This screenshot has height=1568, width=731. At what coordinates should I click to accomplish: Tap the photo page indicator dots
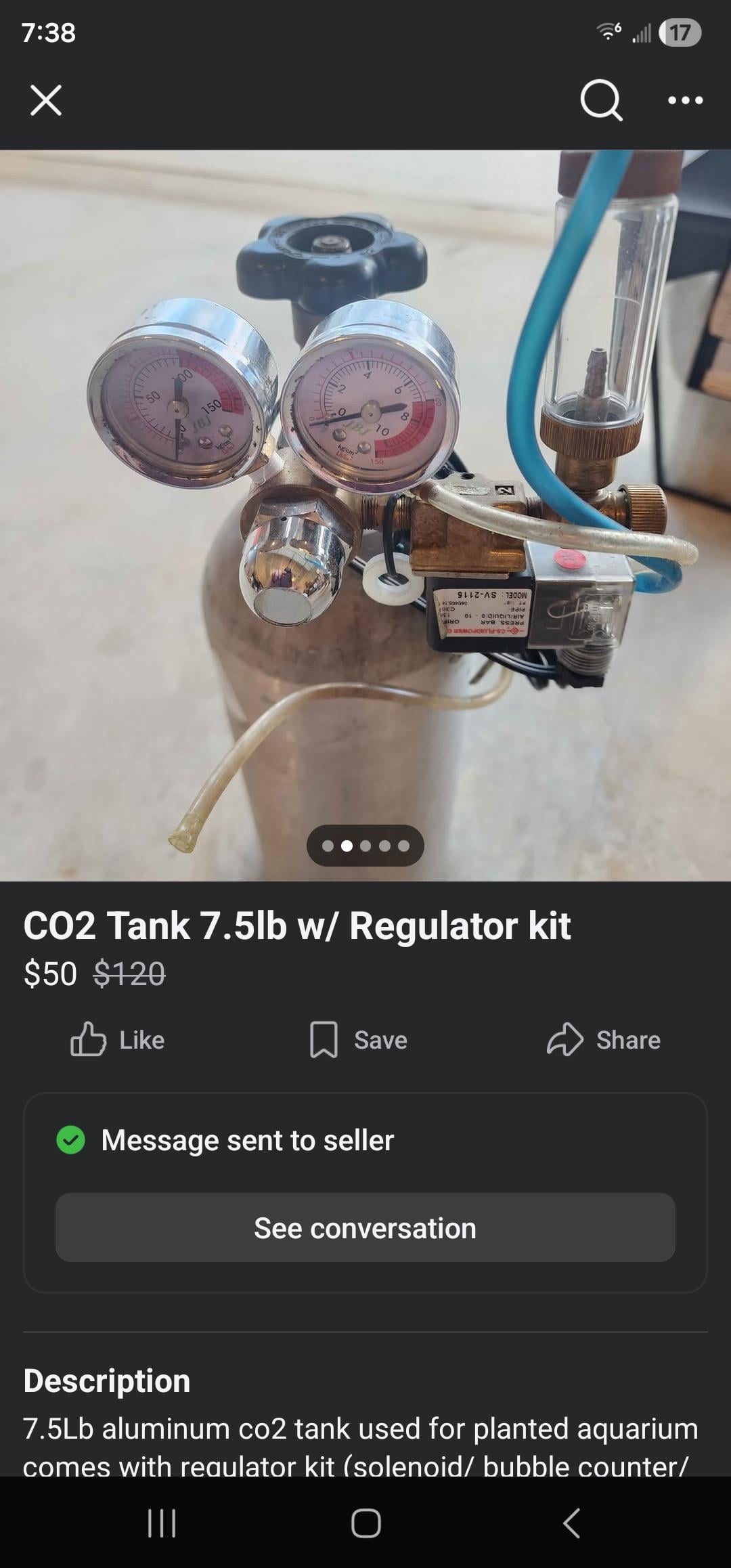click(365, 846)
